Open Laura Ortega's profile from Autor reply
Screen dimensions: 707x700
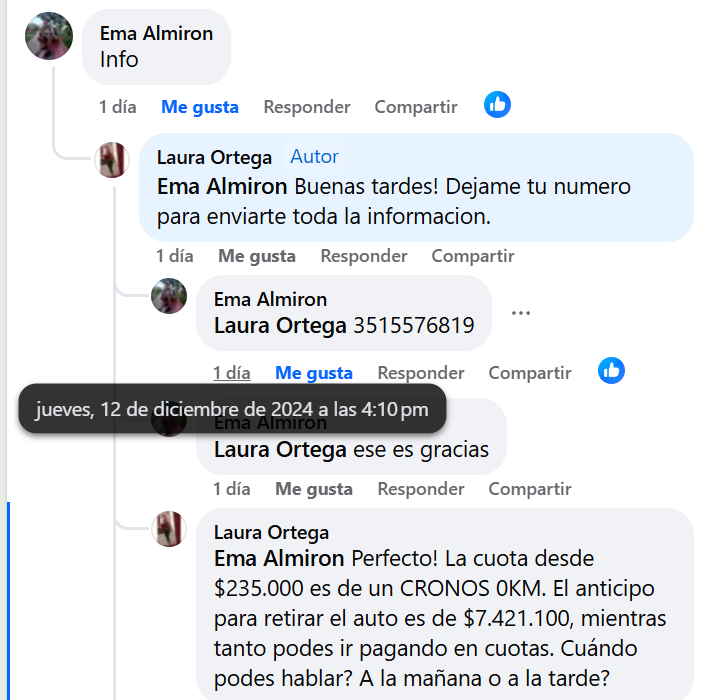pyautogui.click(x=214, y=157)
